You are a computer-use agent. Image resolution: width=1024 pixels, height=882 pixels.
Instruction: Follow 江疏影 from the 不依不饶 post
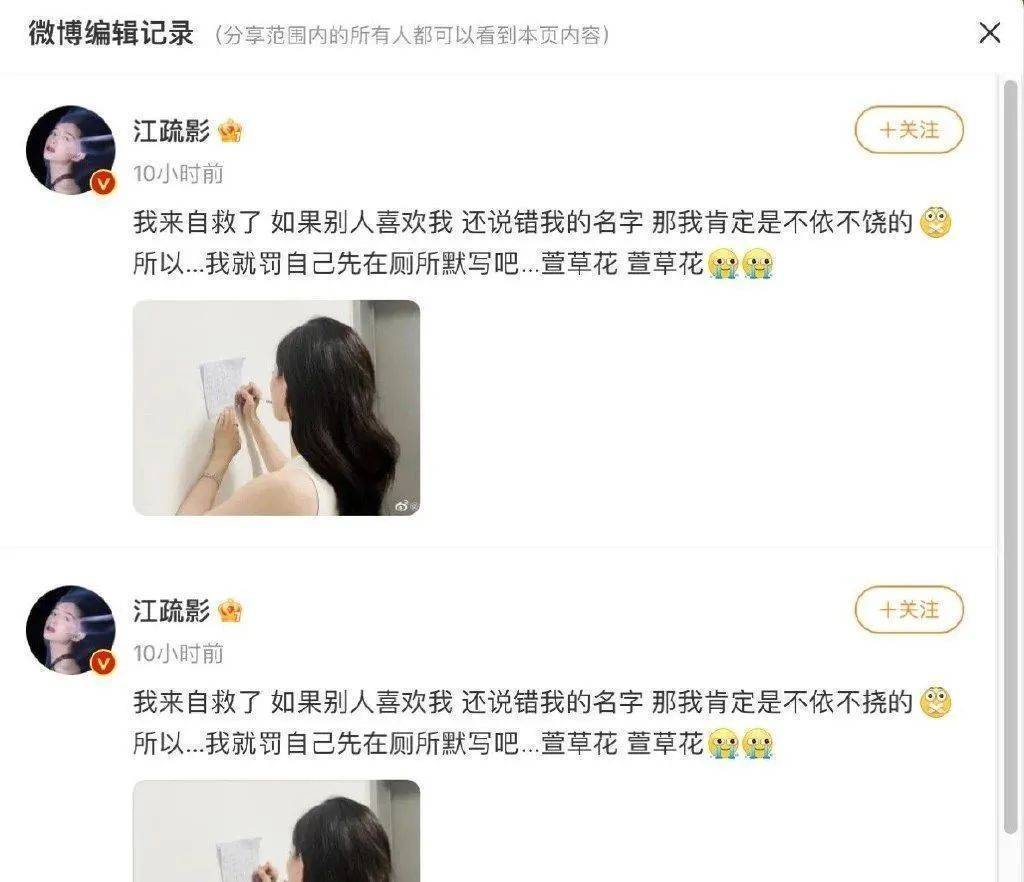tap(908, 130)
